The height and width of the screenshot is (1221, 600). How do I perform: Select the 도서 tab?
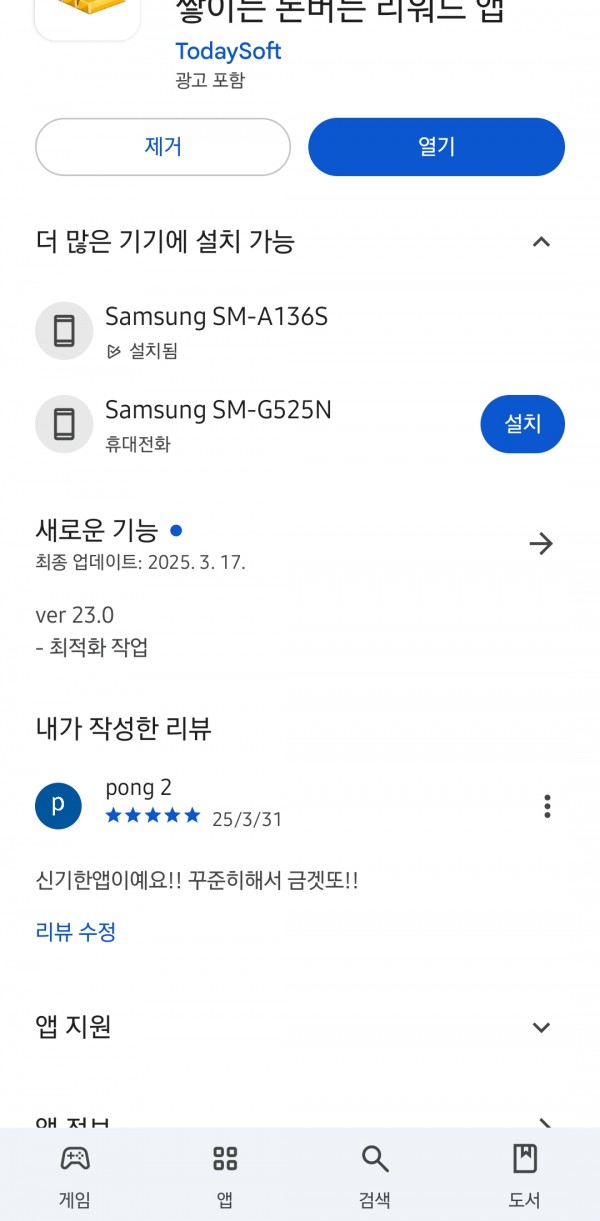click(x=525, y=1176)
